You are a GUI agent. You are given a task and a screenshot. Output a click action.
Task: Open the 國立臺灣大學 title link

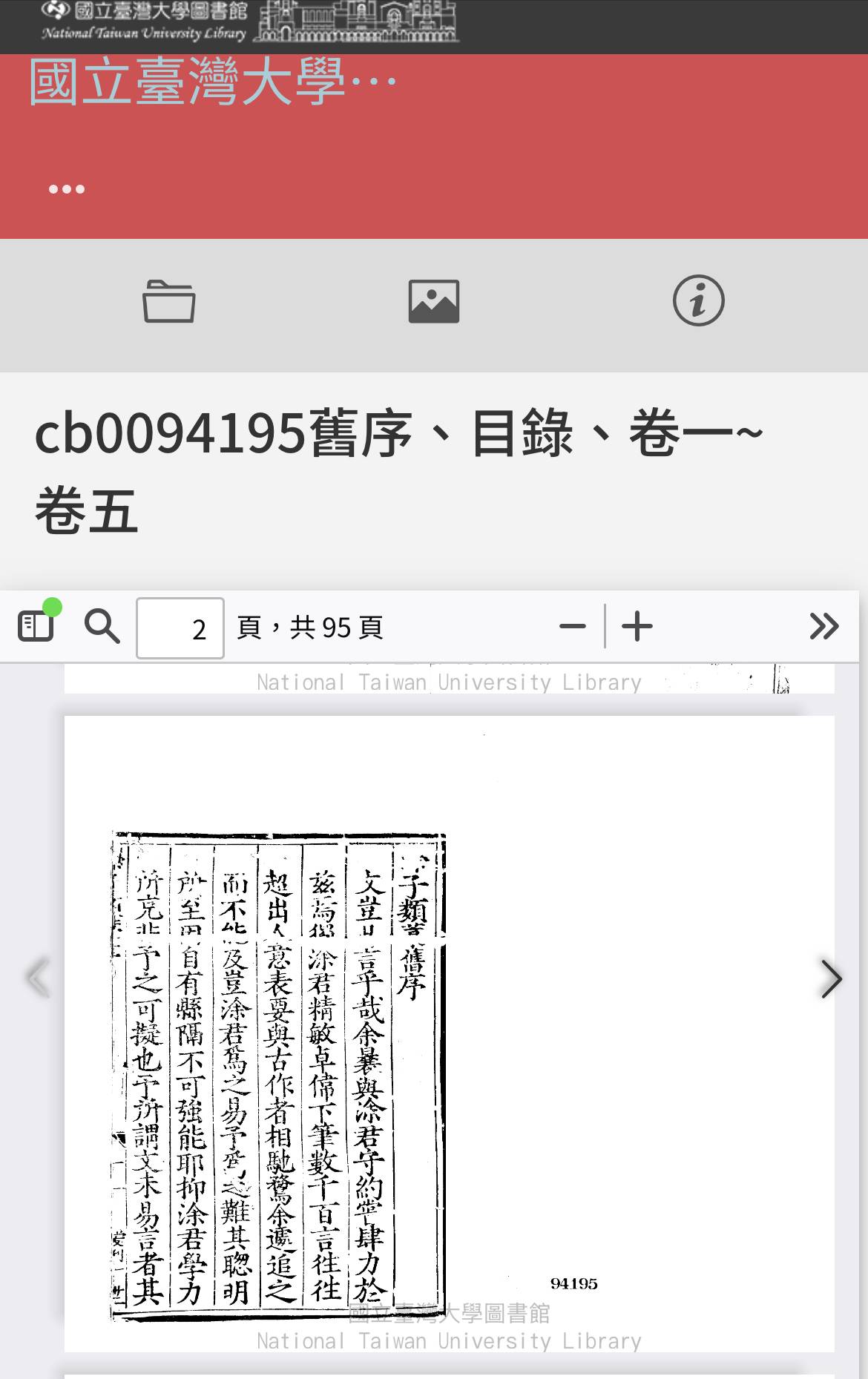point(212,82)
